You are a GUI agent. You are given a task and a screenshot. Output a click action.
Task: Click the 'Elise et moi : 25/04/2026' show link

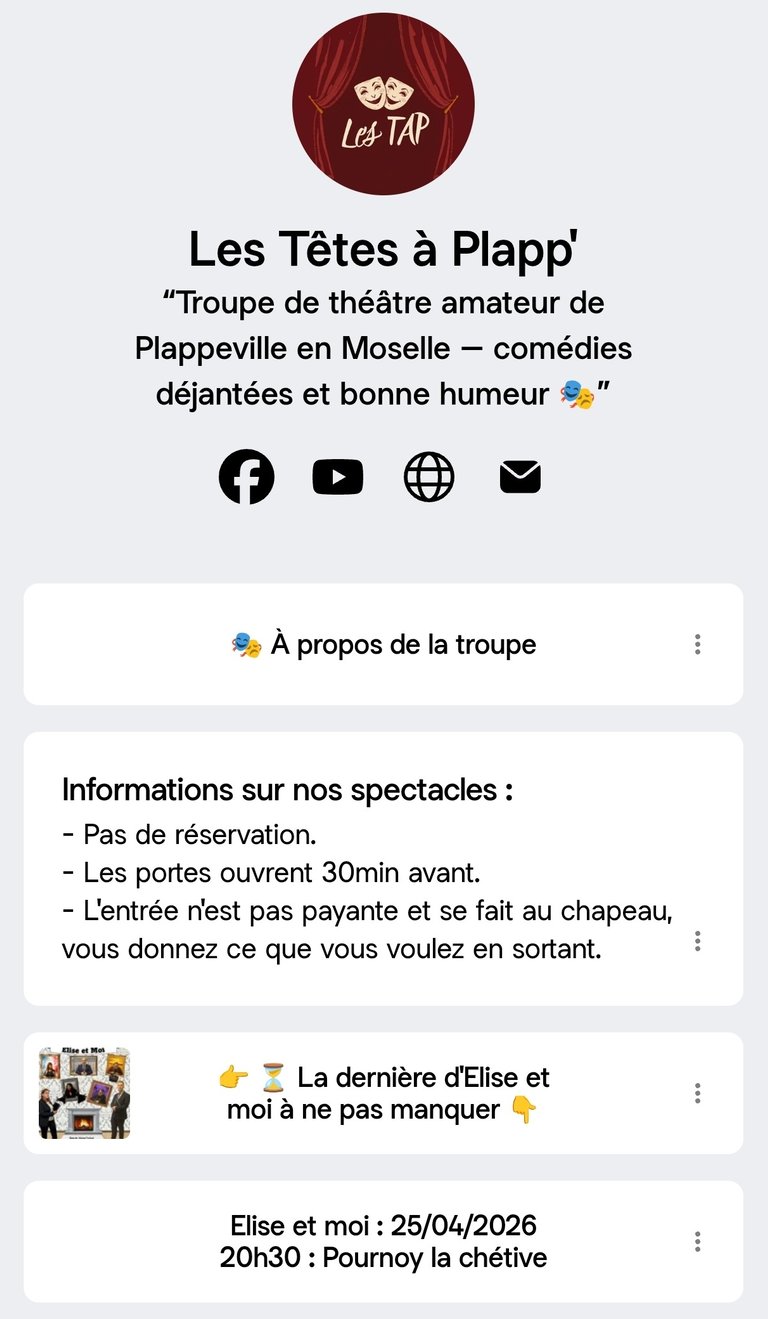click(384, 1225)
